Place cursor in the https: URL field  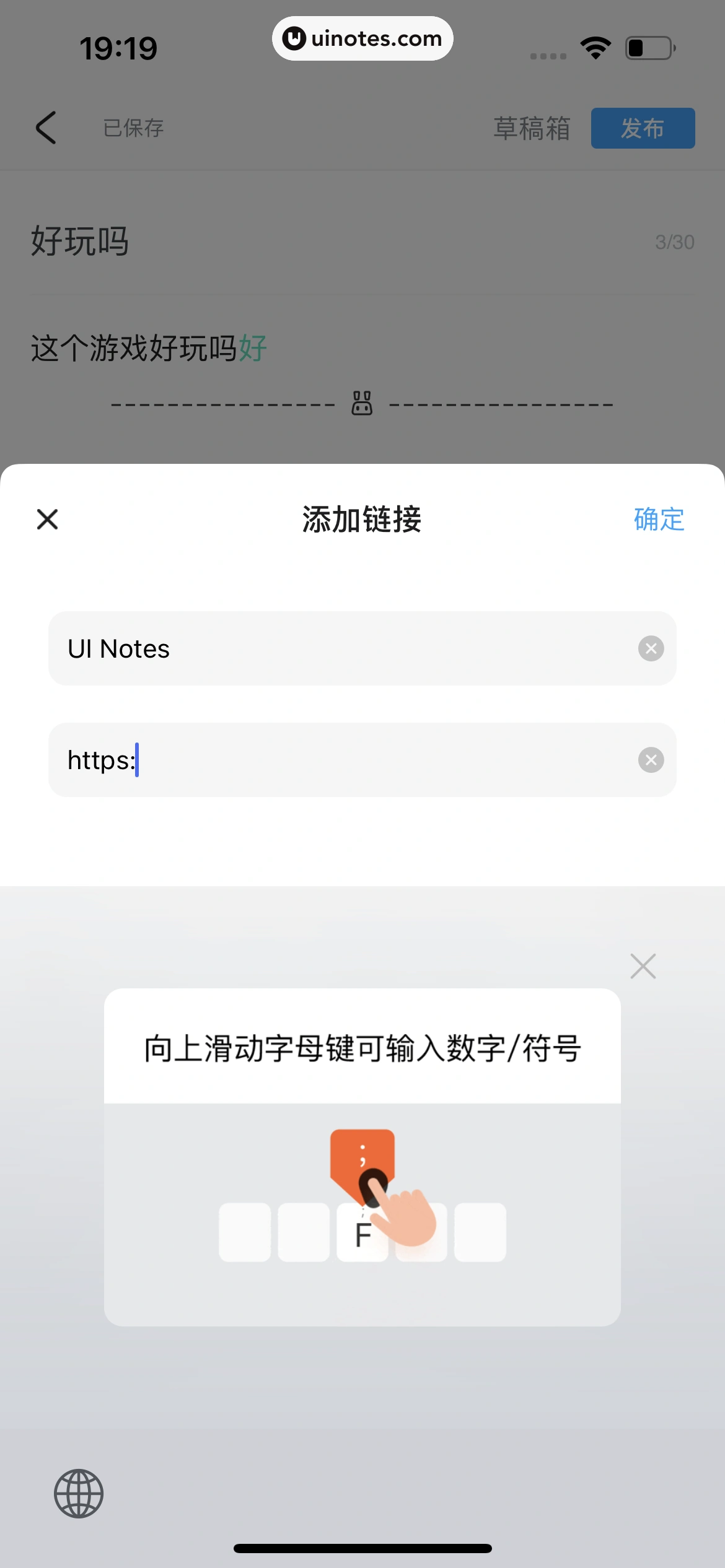310,760
